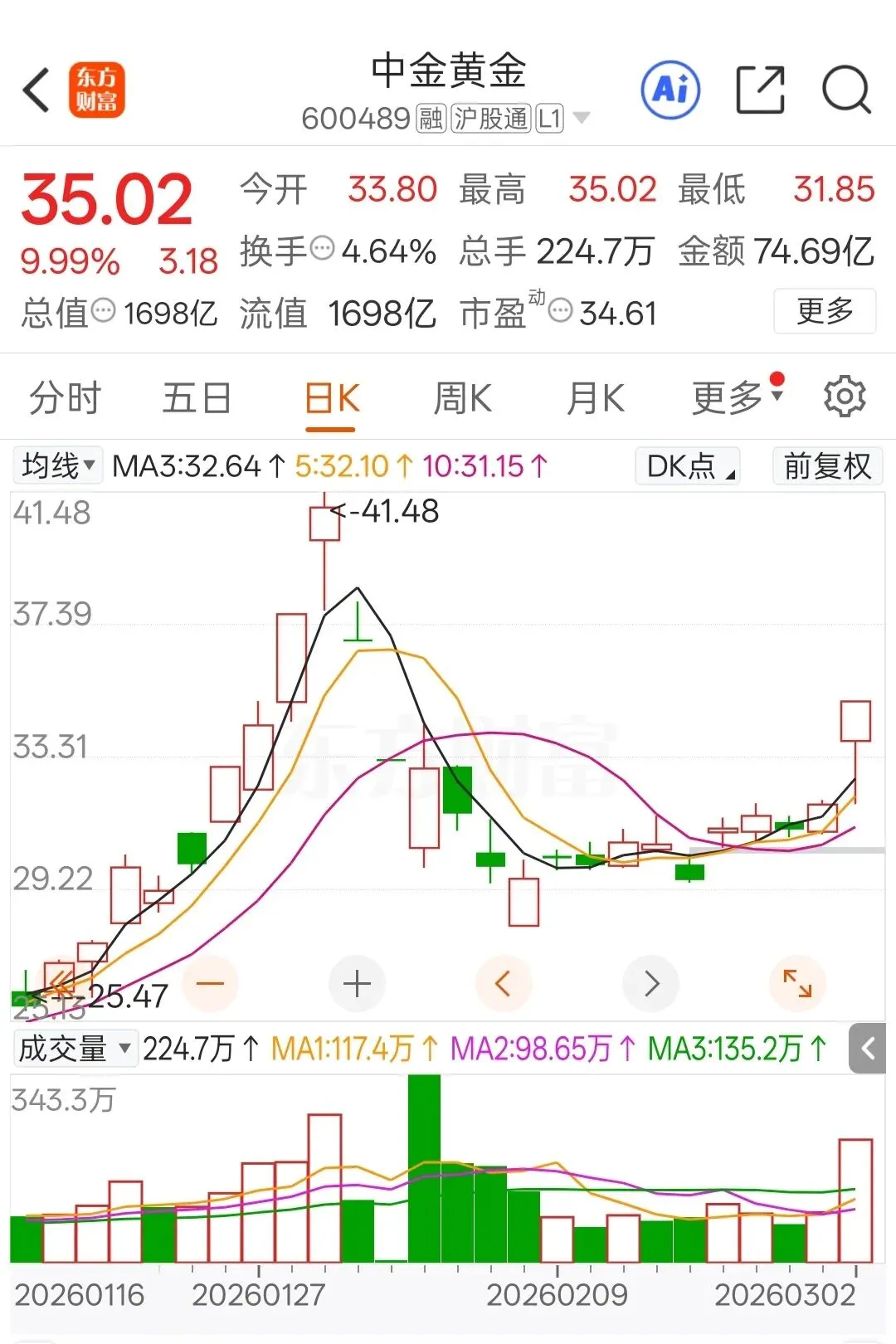The height and width of the screenshot is (1344, 896).
Task: Expand the chart to full screen
Action: click(x=797, y=984)
